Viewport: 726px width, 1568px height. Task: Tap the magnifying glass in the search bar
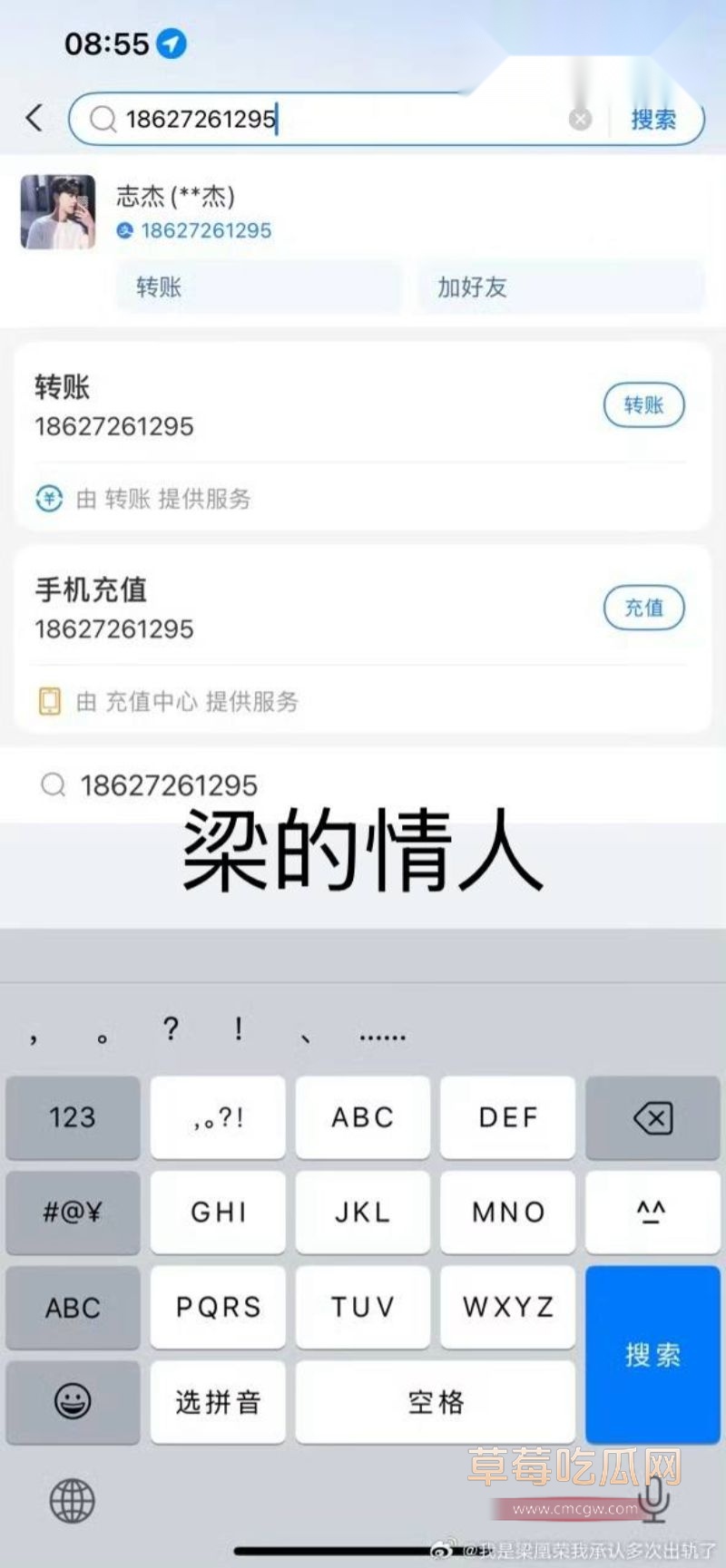click(103, 119)
